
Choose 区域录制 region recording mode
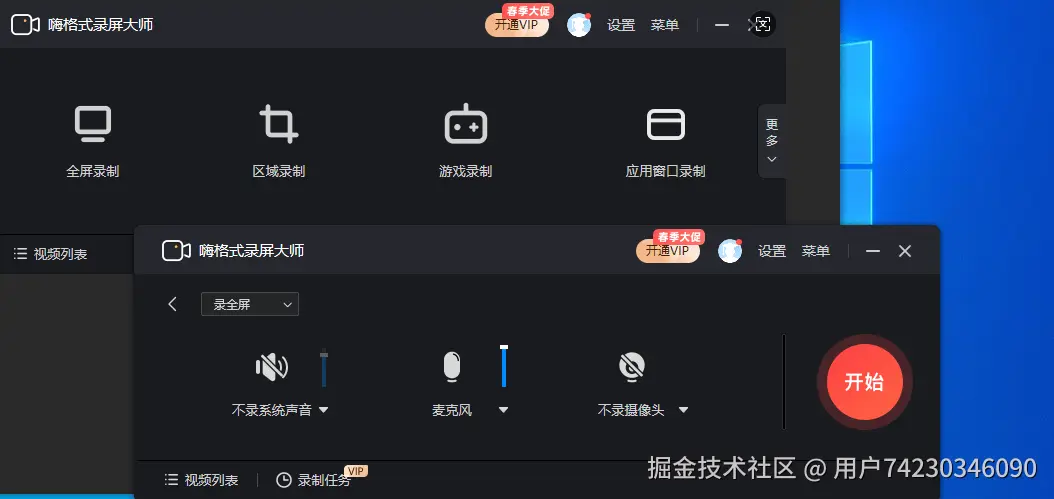point(278,142)
